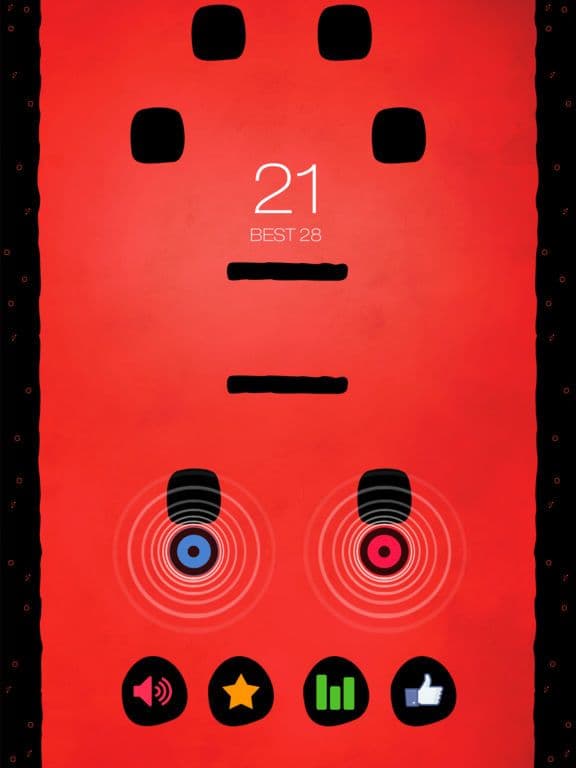Rate the game with the star

[x=241, y=691]
